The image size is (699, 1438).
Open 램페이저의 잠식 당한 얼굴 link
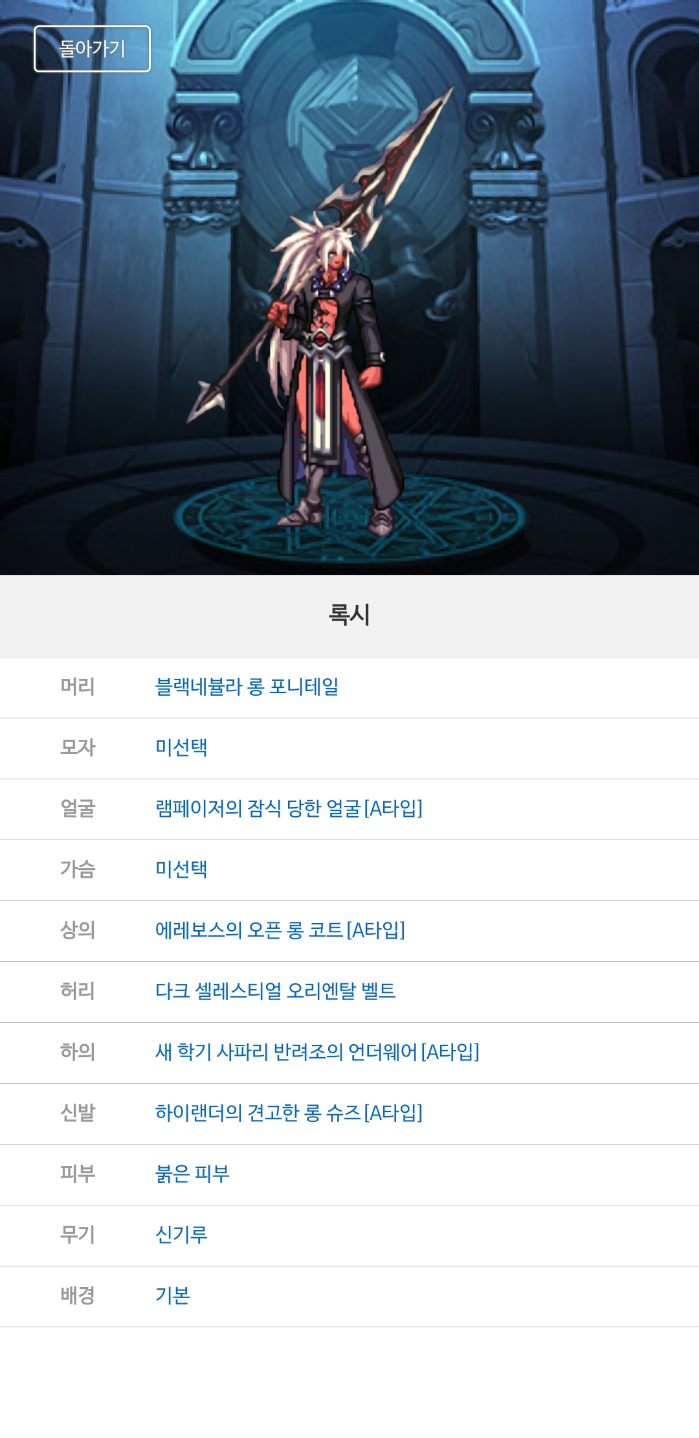288,809
